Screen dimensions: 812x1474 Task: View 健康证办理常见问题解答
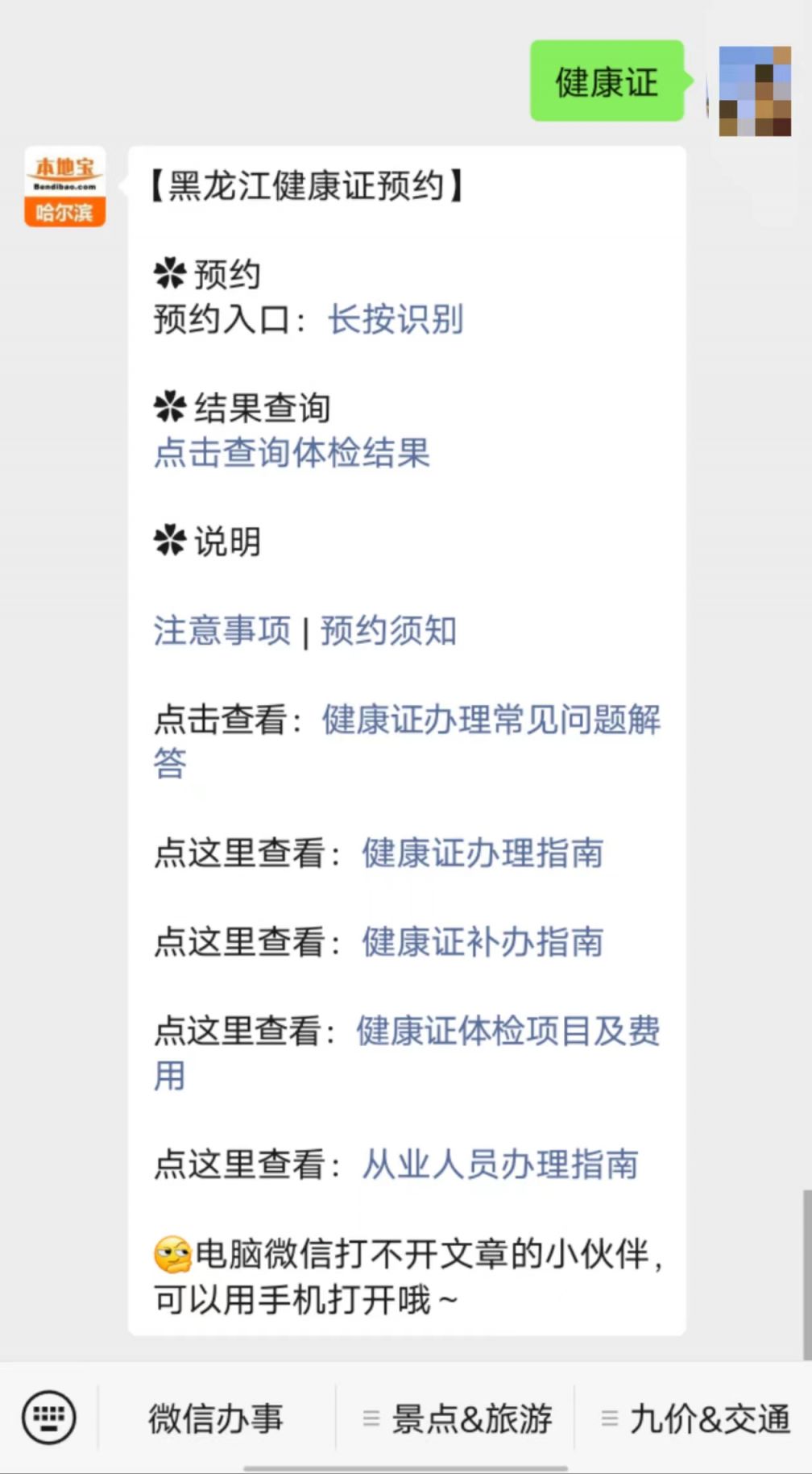pos(407,741)
